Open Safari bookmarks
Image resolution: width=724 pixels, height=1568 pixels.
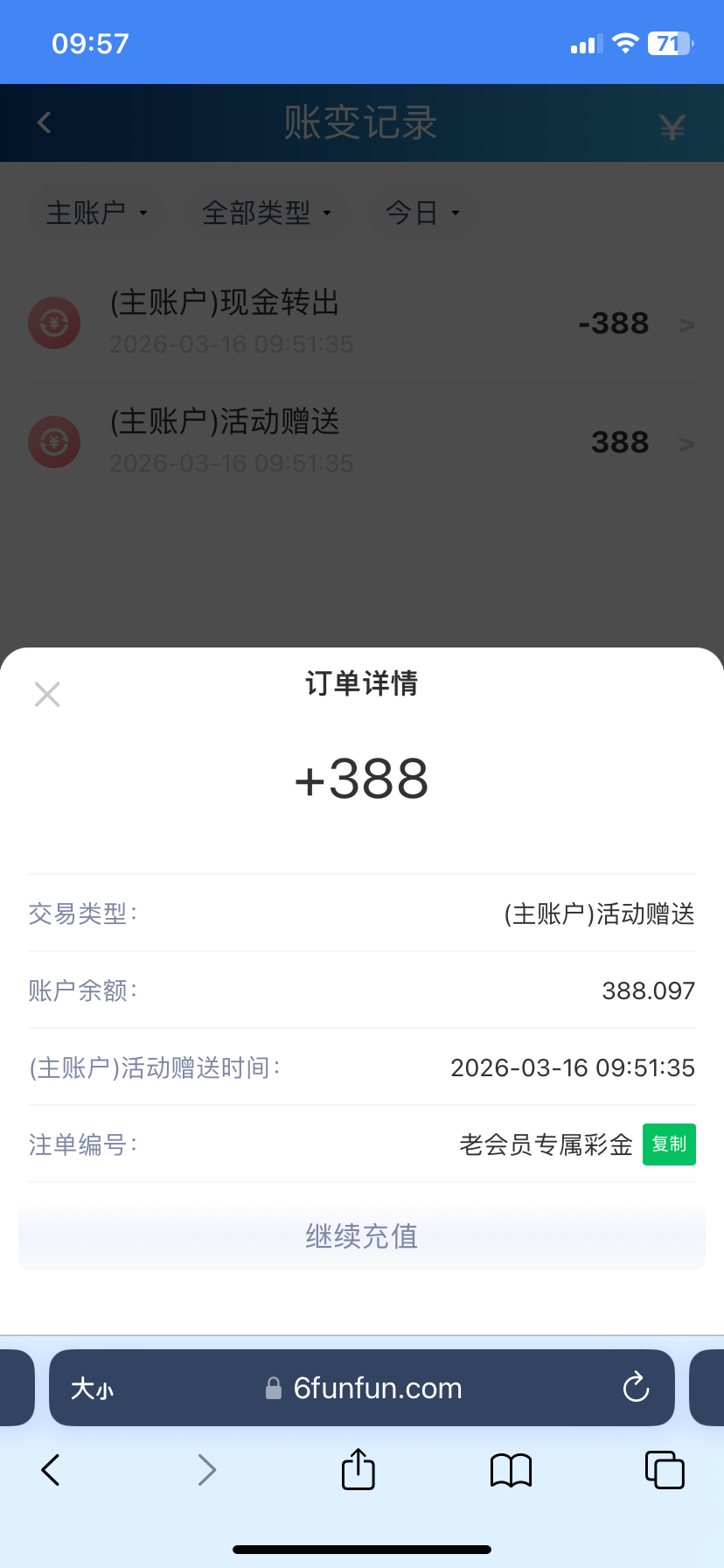511,1470
